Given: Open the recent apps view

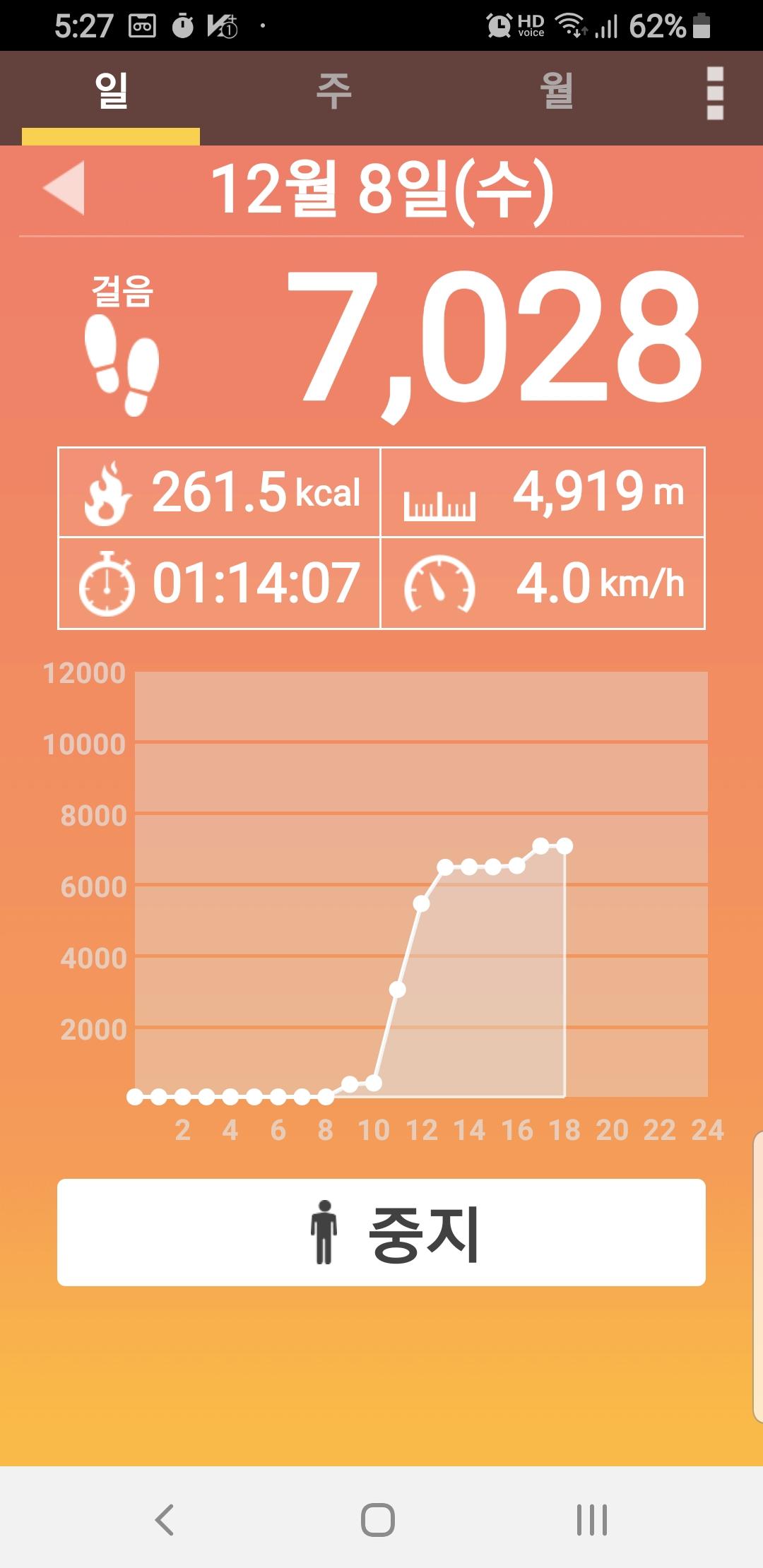Looking at the screenshot, I should click(591, 1519).
